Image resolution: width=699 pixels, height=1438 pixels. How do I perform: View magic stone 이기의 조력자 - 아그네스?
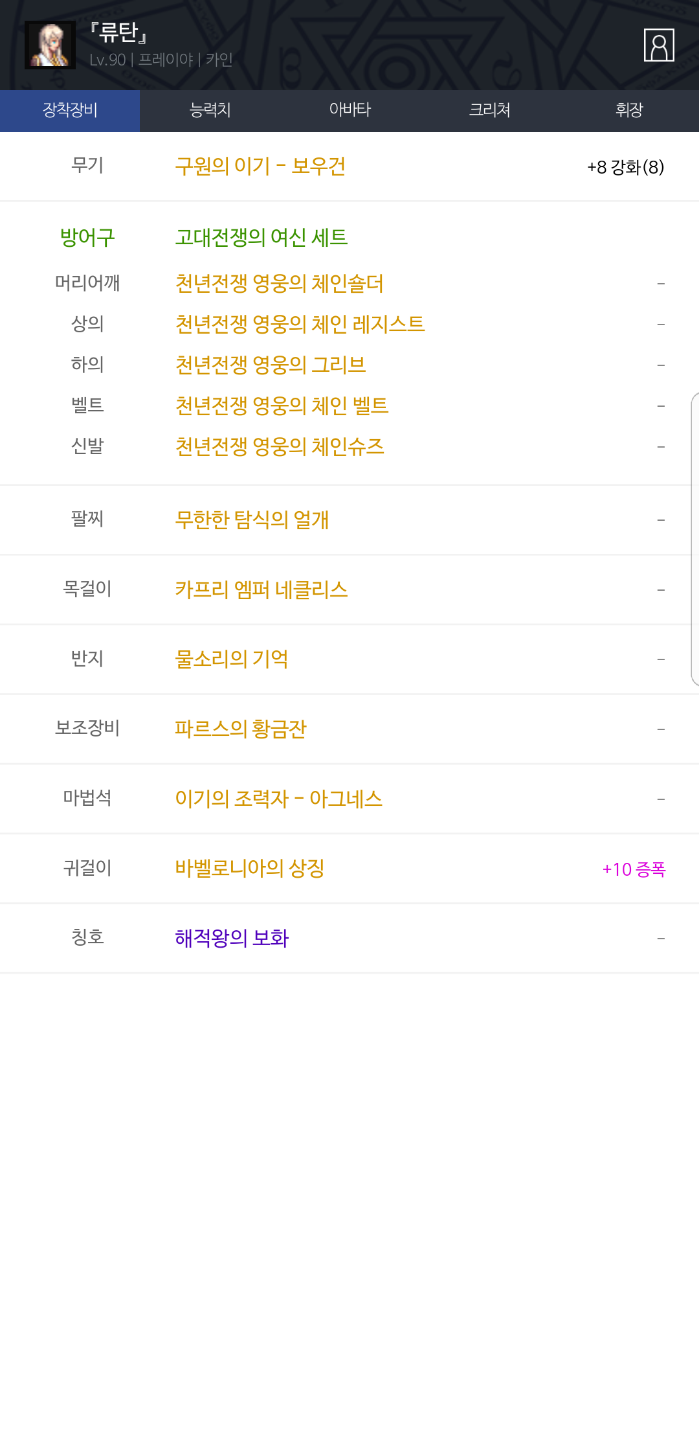coord(279,799)
